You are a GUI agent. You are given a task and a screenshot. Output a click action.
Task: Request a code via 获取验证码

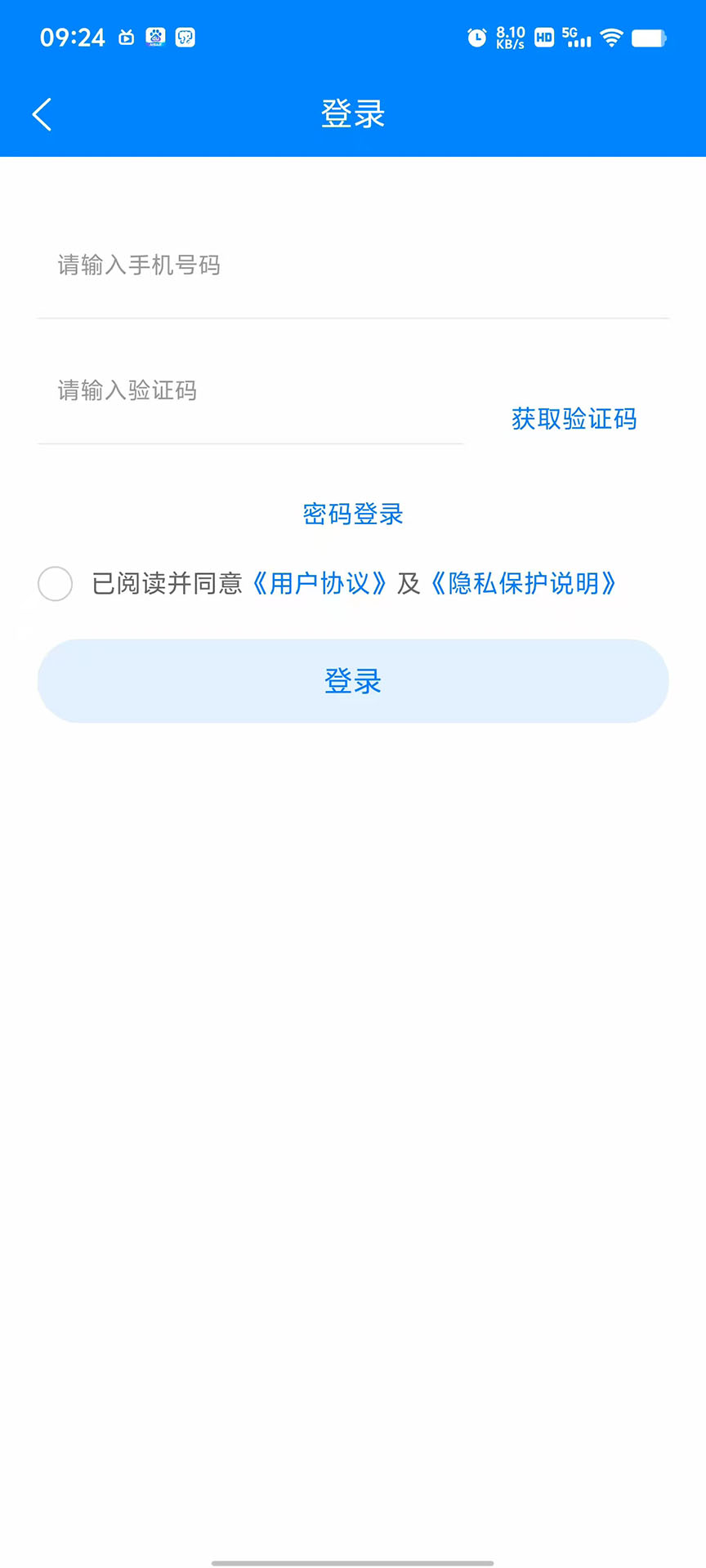point(574,419)
